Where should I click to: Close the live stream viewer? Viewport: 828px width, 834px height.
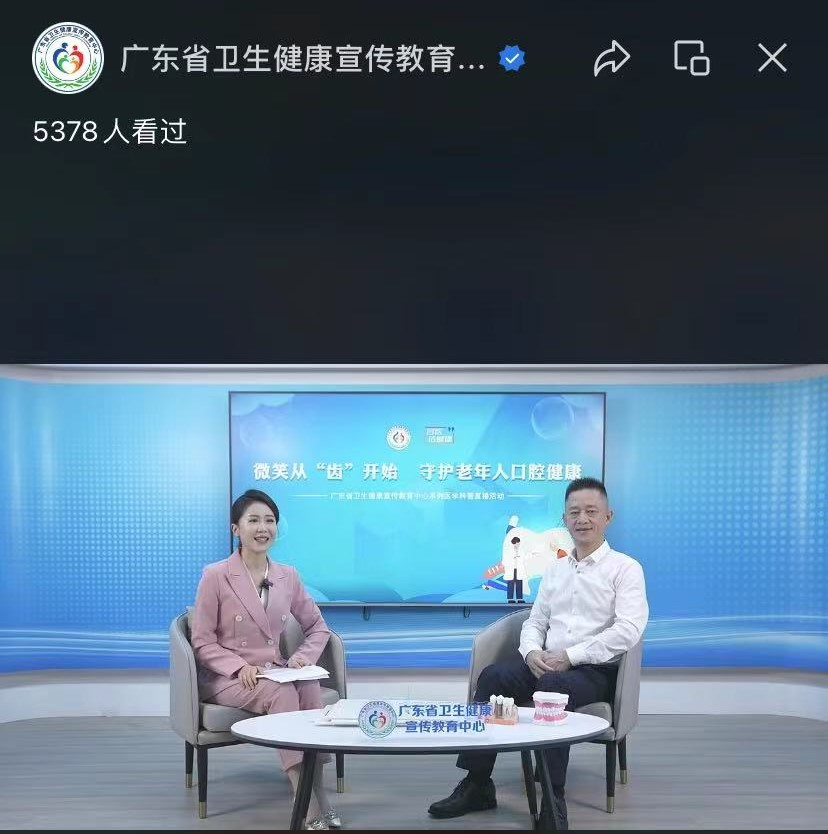772,58
